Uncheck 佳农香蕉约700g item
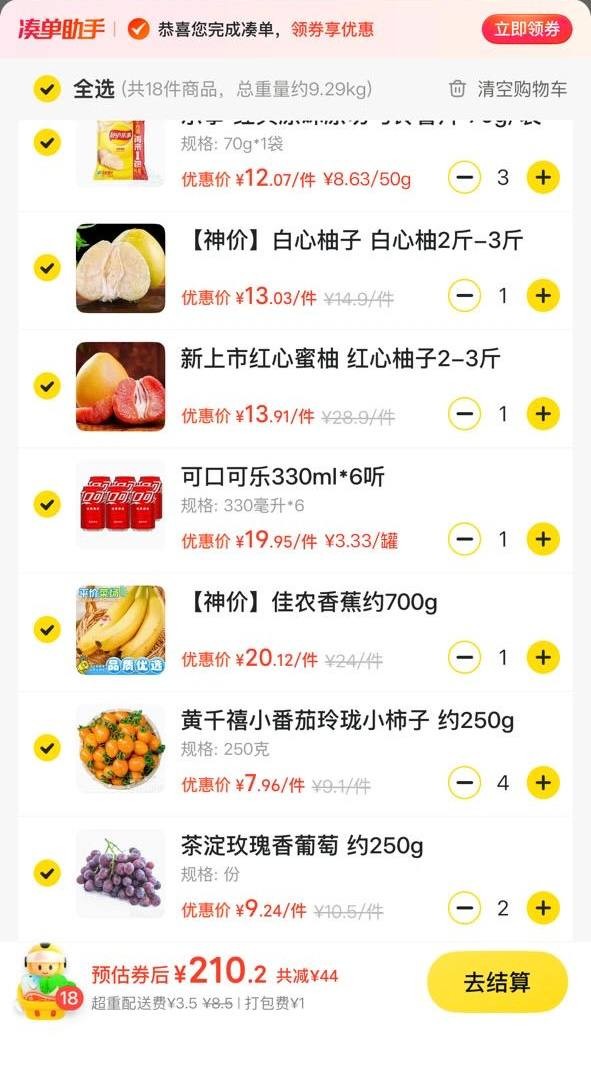 pyautogui.click(x=47, y=629)
